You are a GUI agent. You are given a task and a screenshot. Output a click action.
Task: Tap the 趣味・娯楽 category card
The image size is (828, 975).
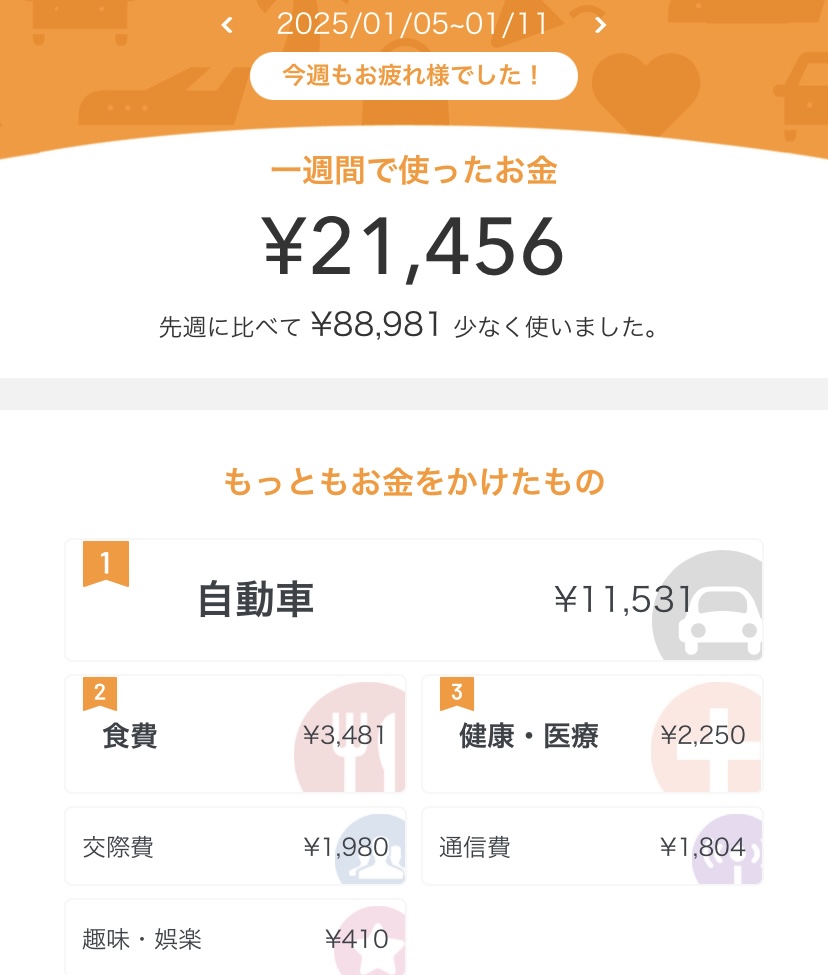(235, 938)
